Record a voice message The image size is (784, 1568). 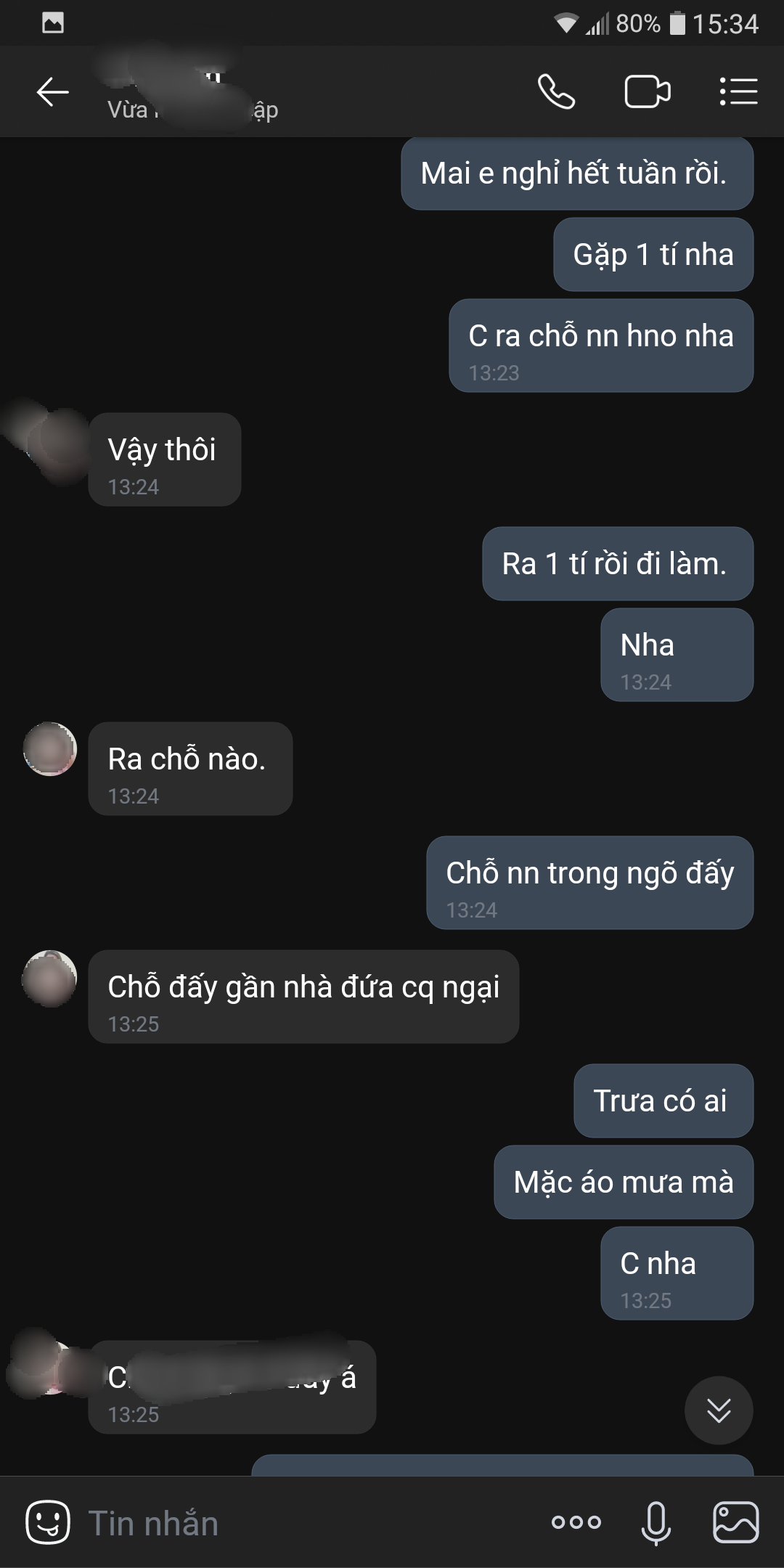click(x=656, y=1522)
